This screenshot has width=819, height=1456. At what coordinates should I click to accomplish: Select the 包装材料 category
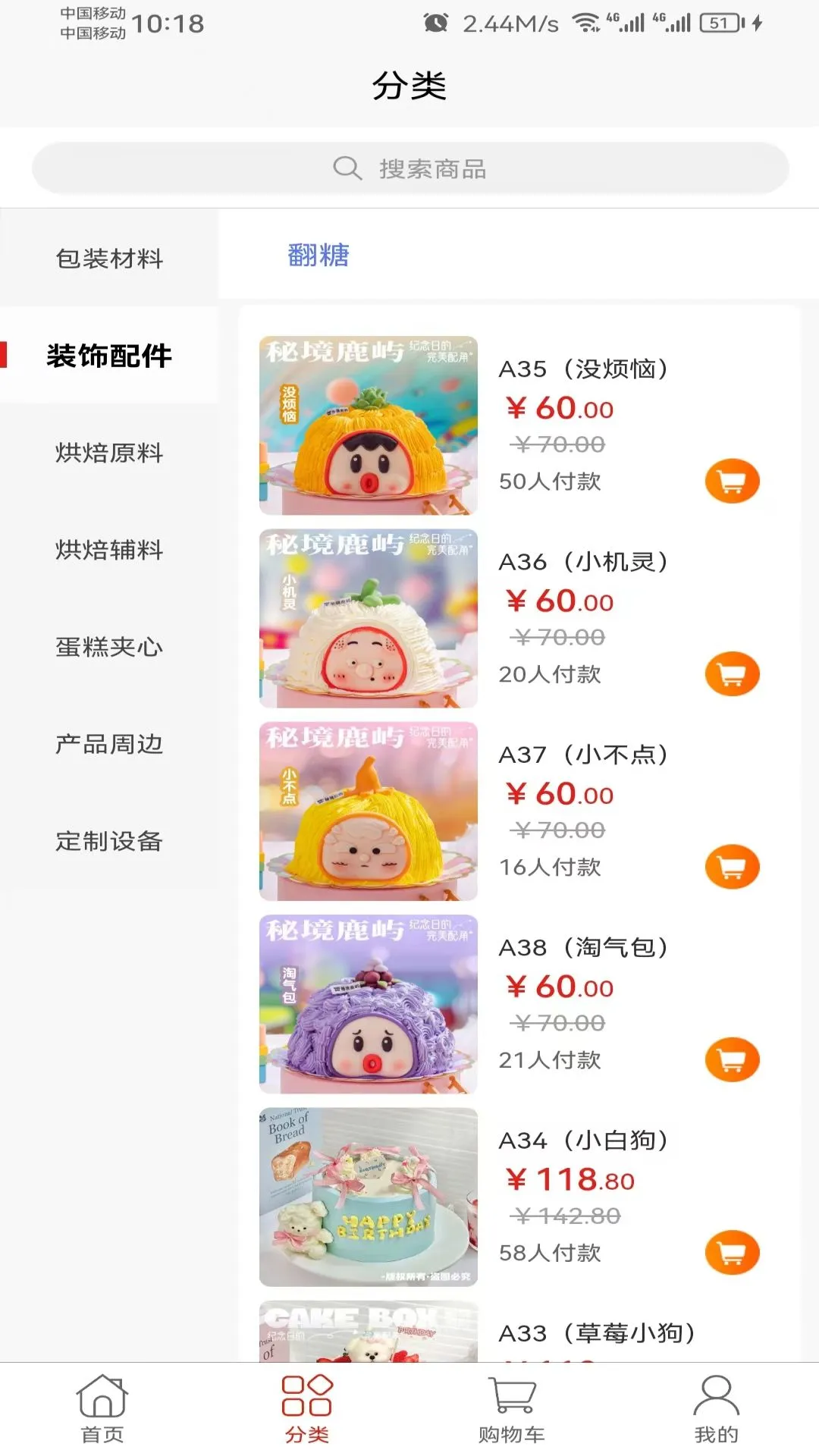click(x=108, y=258)
